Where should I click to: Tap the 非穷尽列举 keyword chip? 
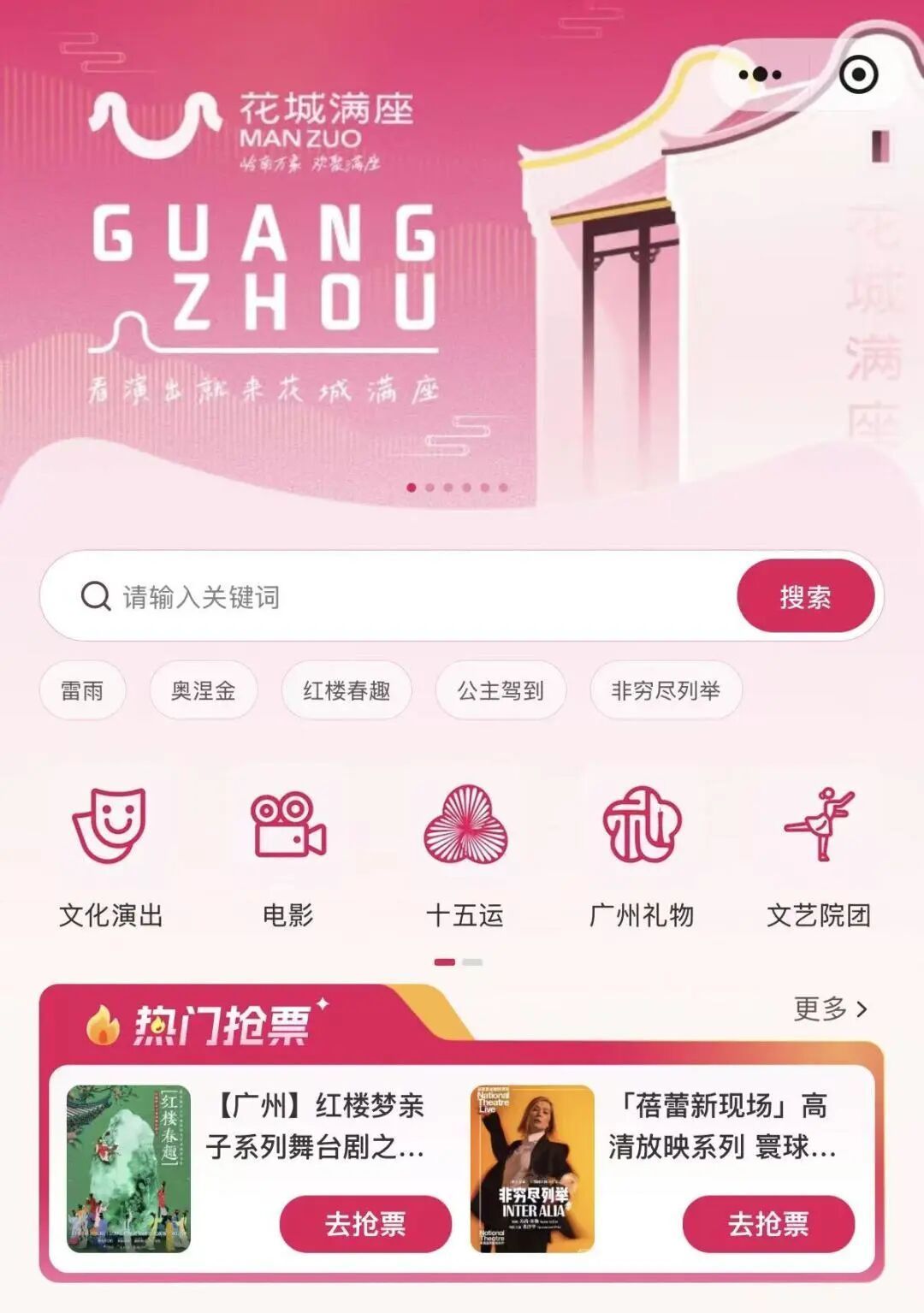click(666, 690)
